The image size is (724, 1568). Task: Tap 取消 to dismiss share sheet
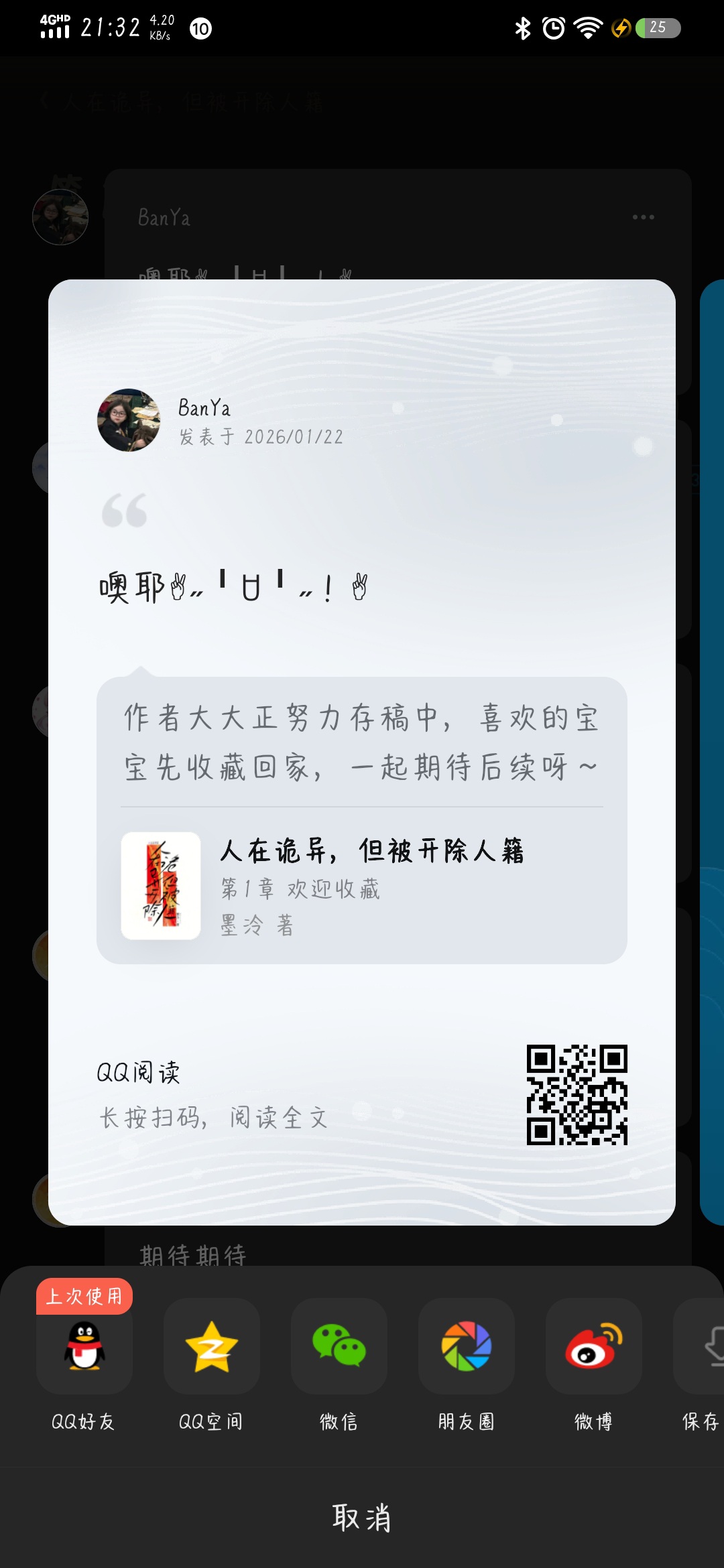(x=362, y=1518)
